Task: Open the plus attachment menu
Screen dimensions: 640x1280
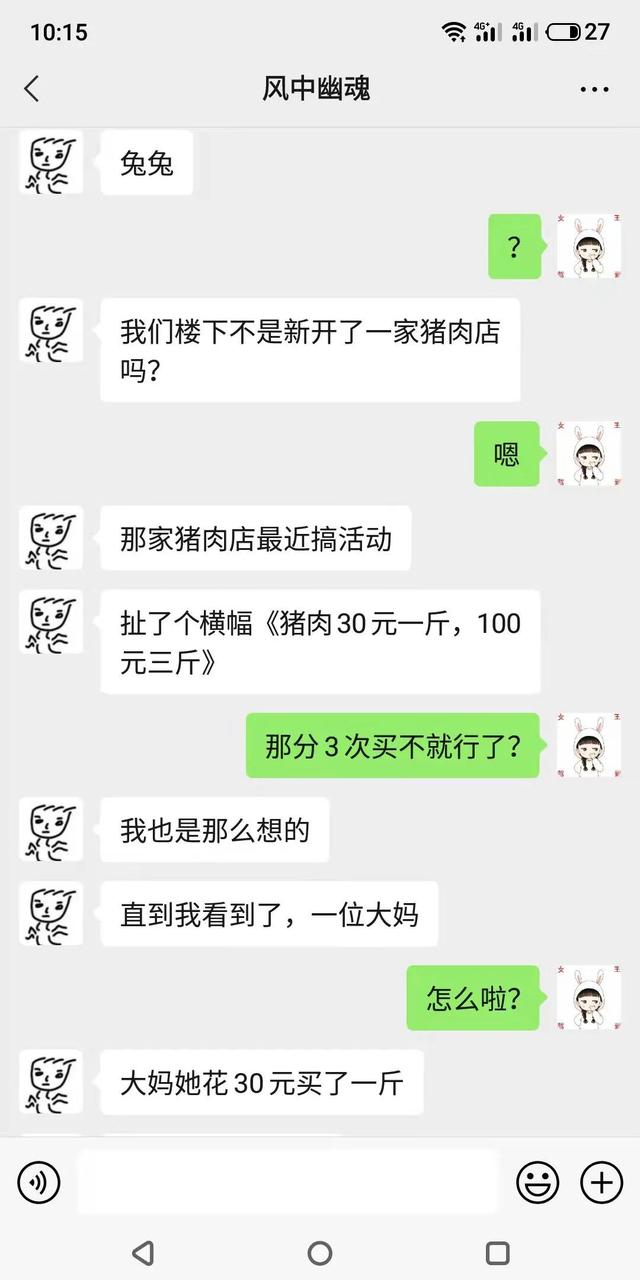Action: coord(601,1183)
